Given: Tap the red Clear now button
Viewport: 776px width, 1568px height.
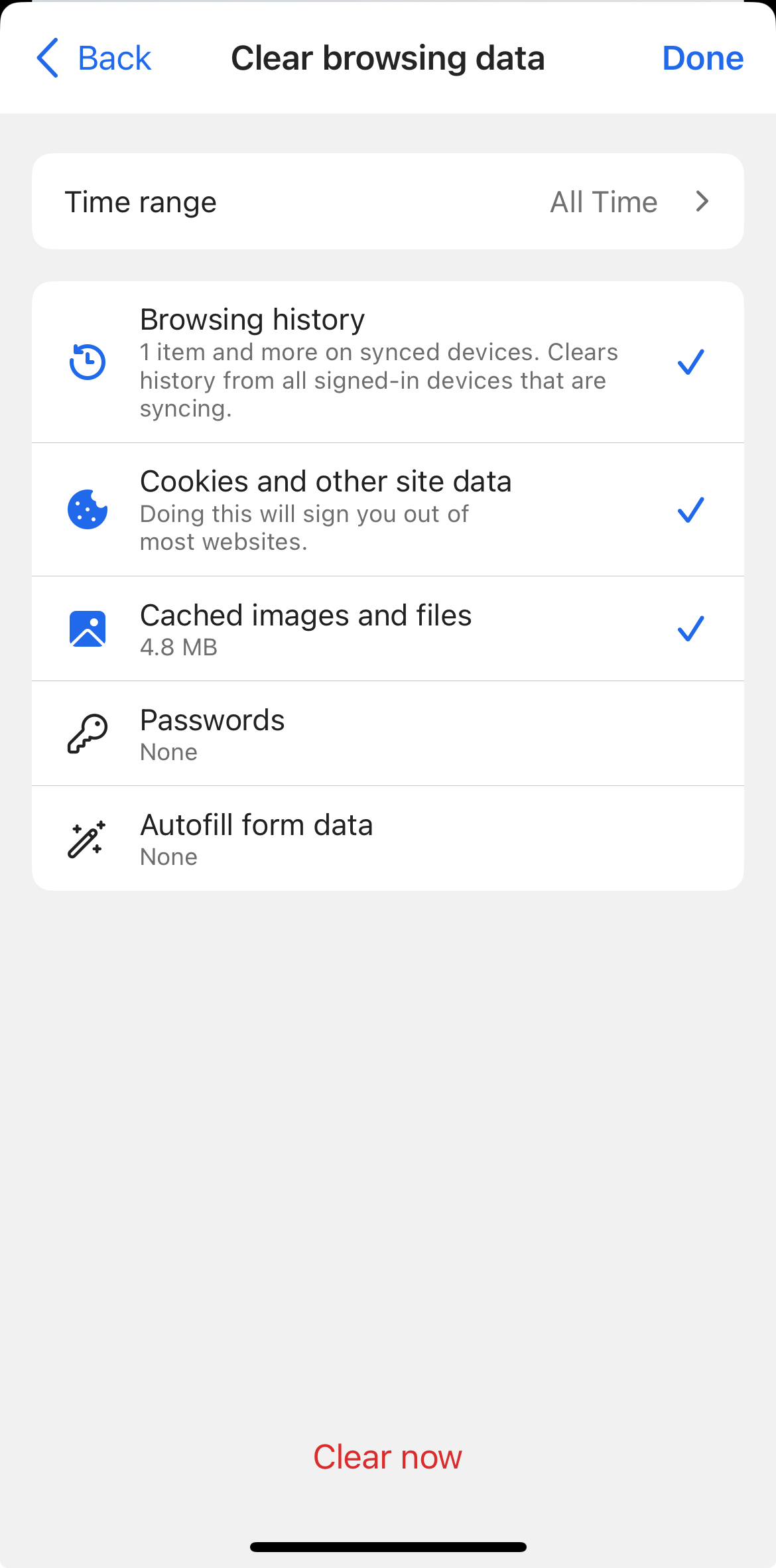Looking at the screenshot, I should [x=387, y=1457].
